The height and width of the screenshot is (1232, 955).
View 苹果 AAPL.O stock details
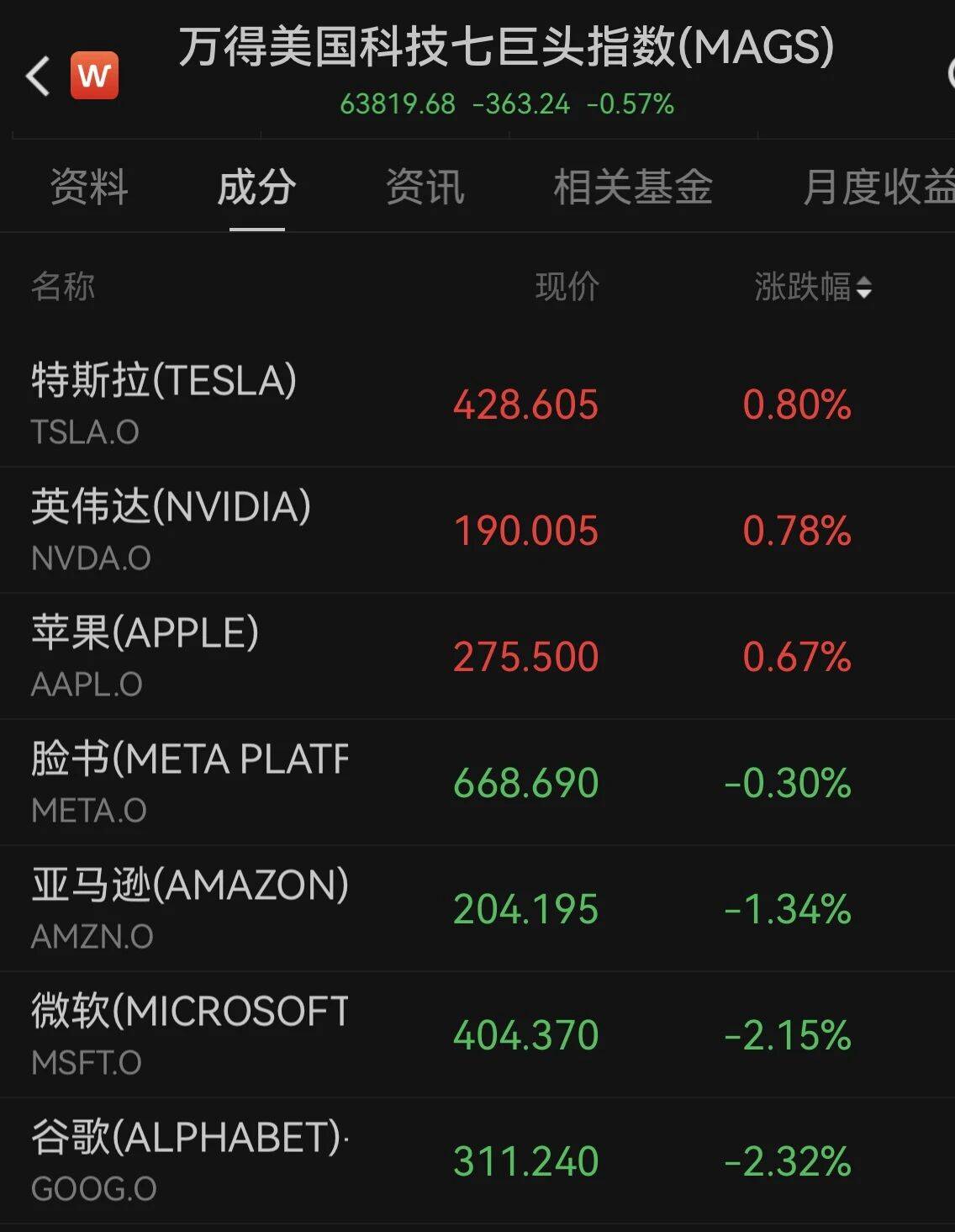pos(477,656)
